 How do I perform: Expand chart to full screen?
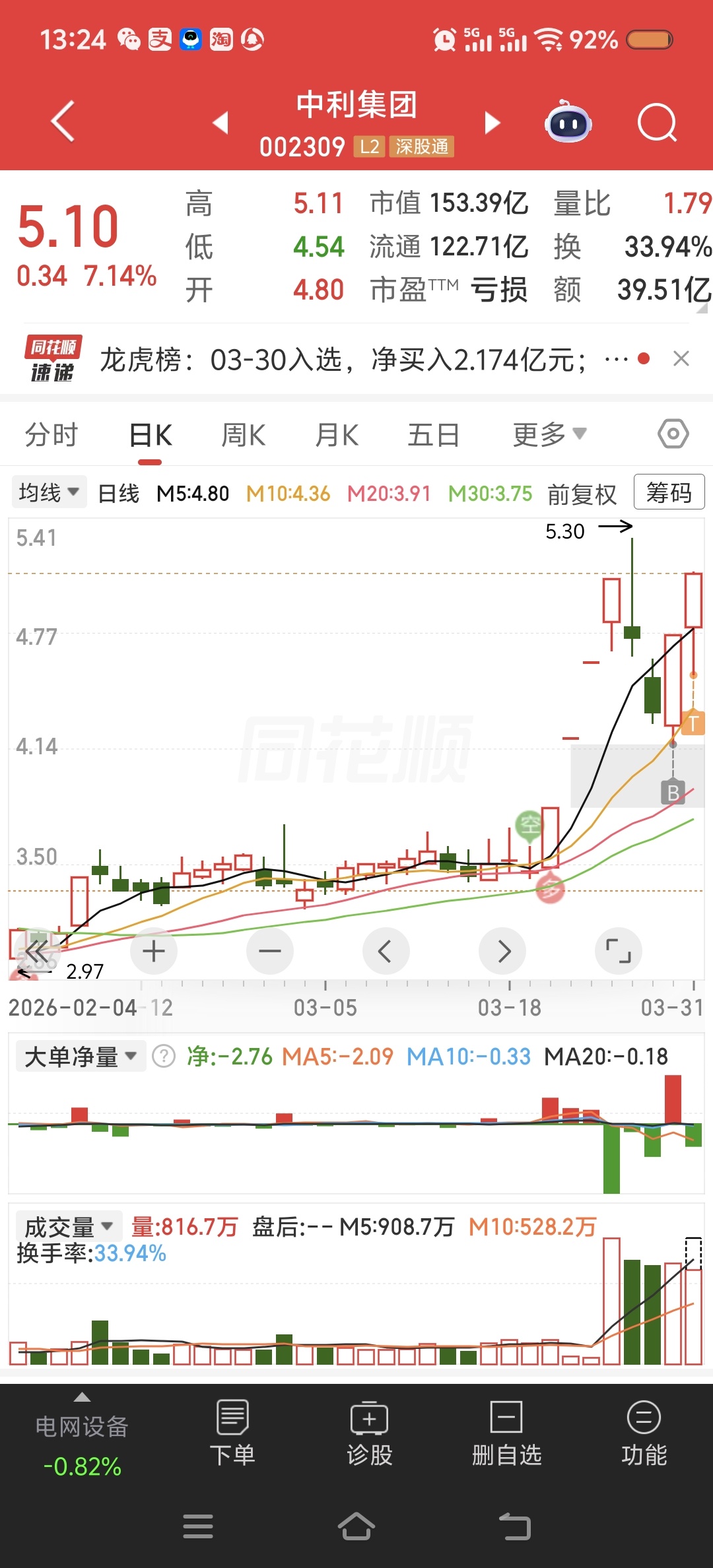pyautogui.click(x=618, y=951)
